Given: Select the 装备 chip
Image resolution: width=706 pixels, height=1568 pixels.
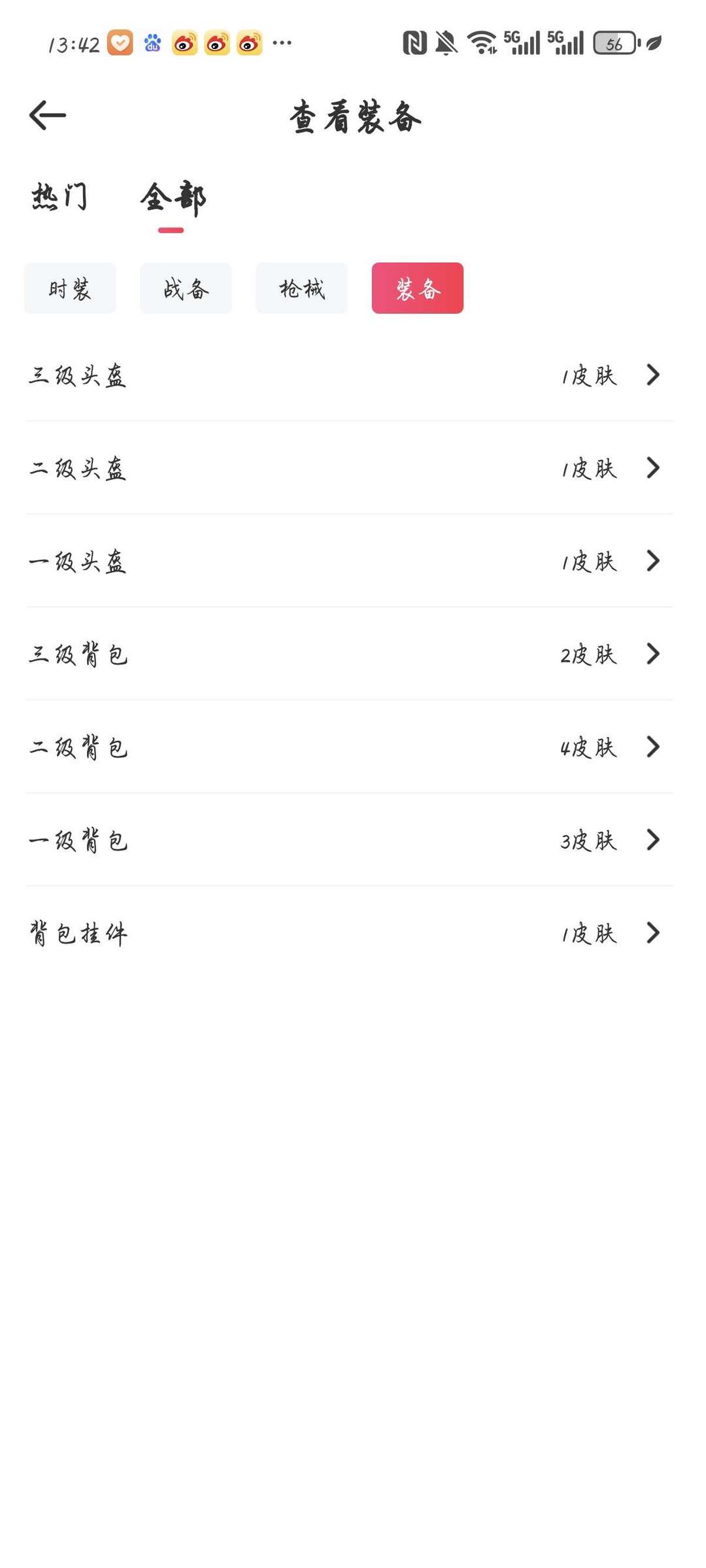Looking at the screenshot, I should coord(417,288).
